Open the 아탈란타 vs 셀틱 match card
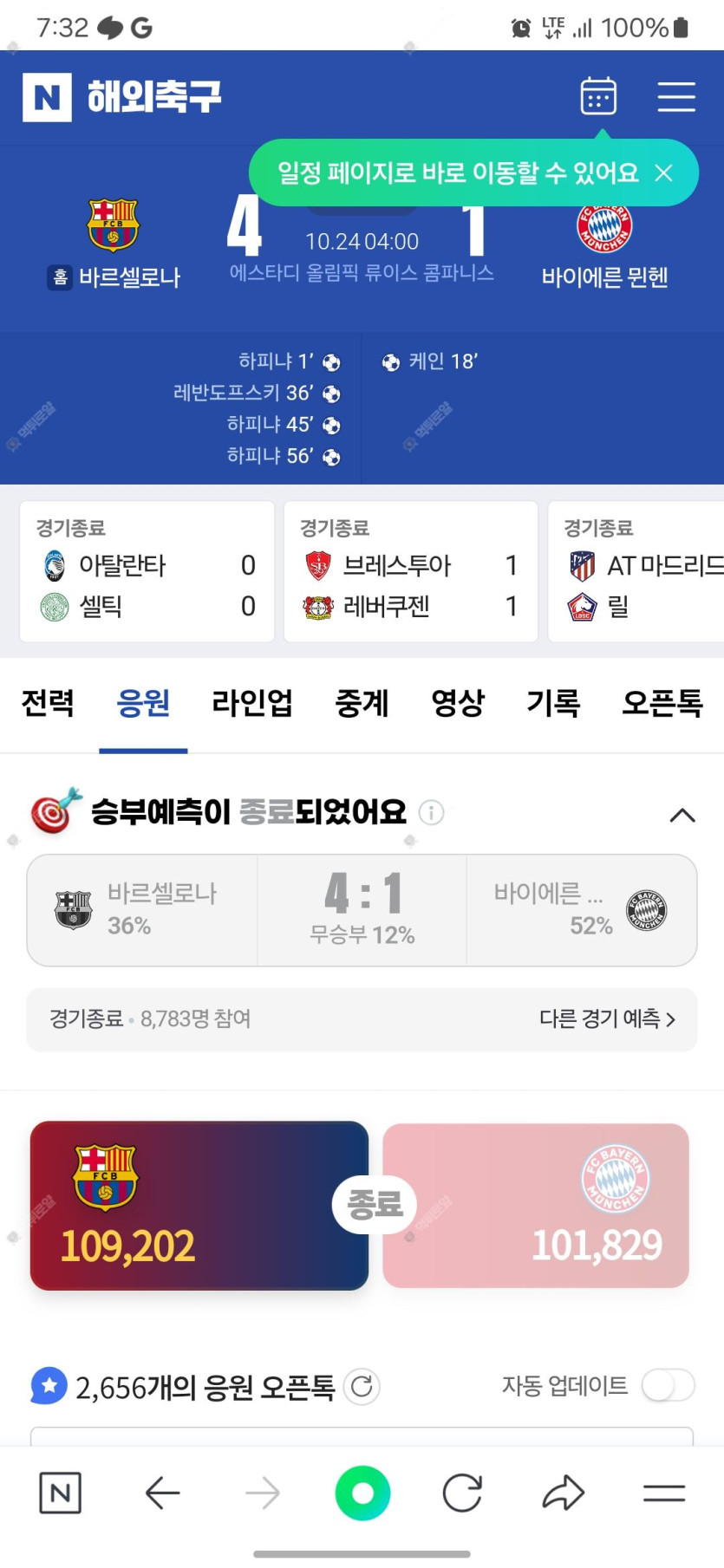724x1568 pixels. pos(147,571)
